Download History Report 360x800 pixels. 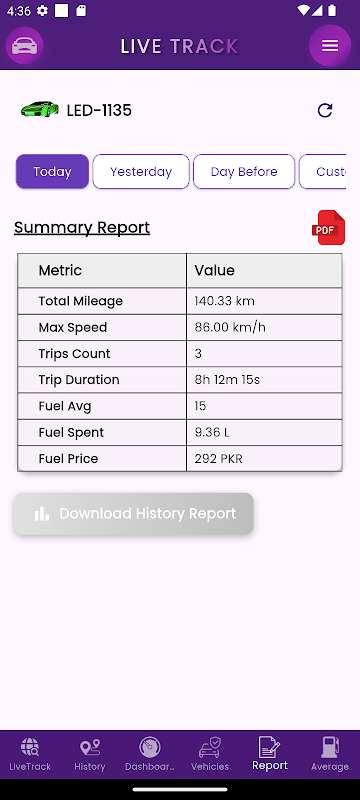pos(134,514)
